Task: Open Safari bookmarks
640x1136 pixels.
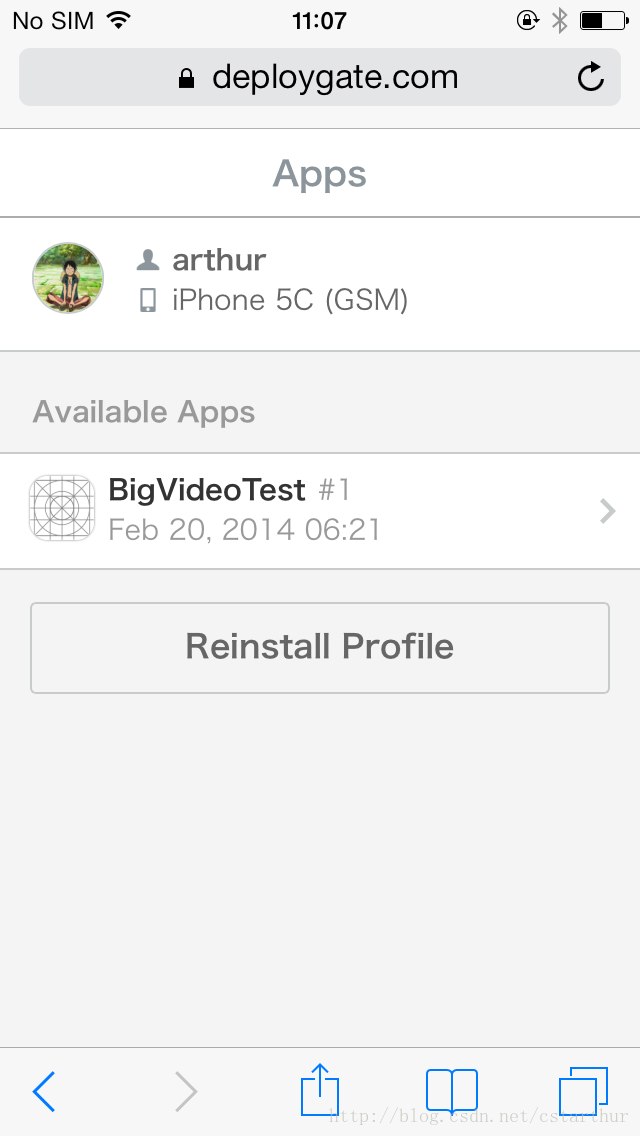Action: point(452,1090)
